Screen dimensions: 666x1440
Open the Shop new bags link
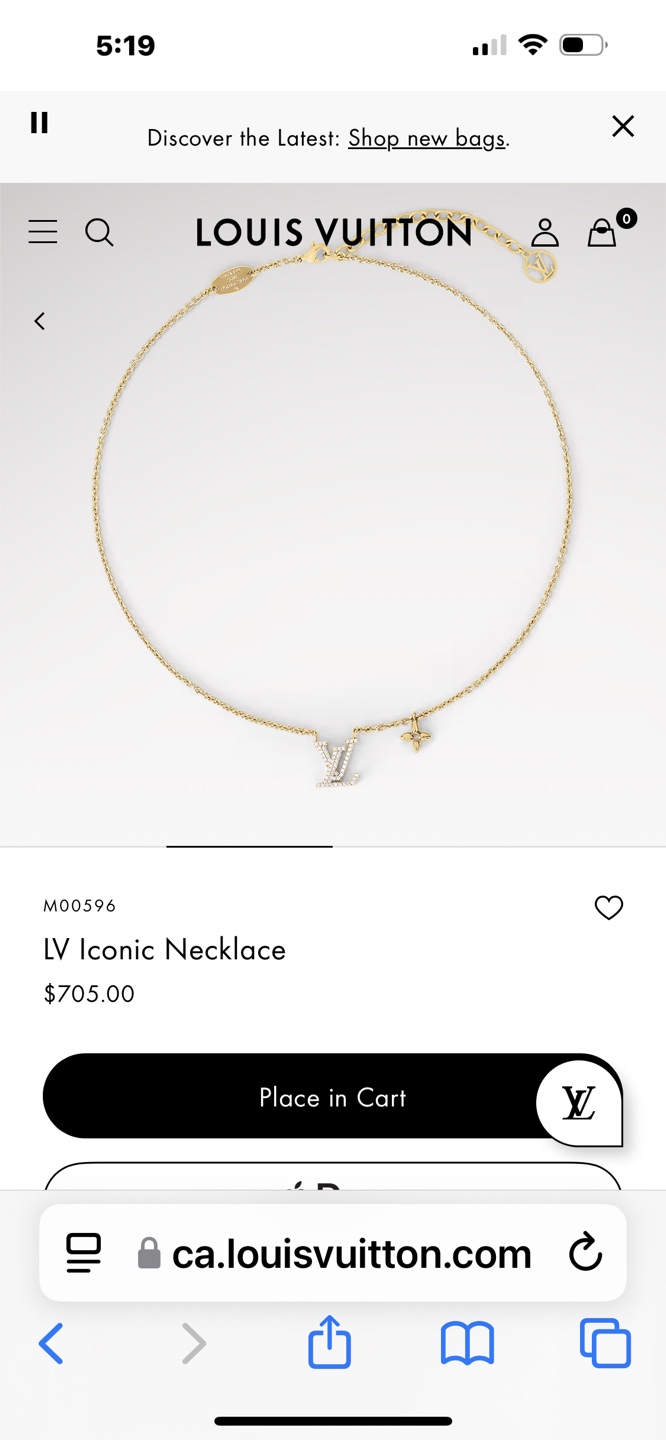427,138
